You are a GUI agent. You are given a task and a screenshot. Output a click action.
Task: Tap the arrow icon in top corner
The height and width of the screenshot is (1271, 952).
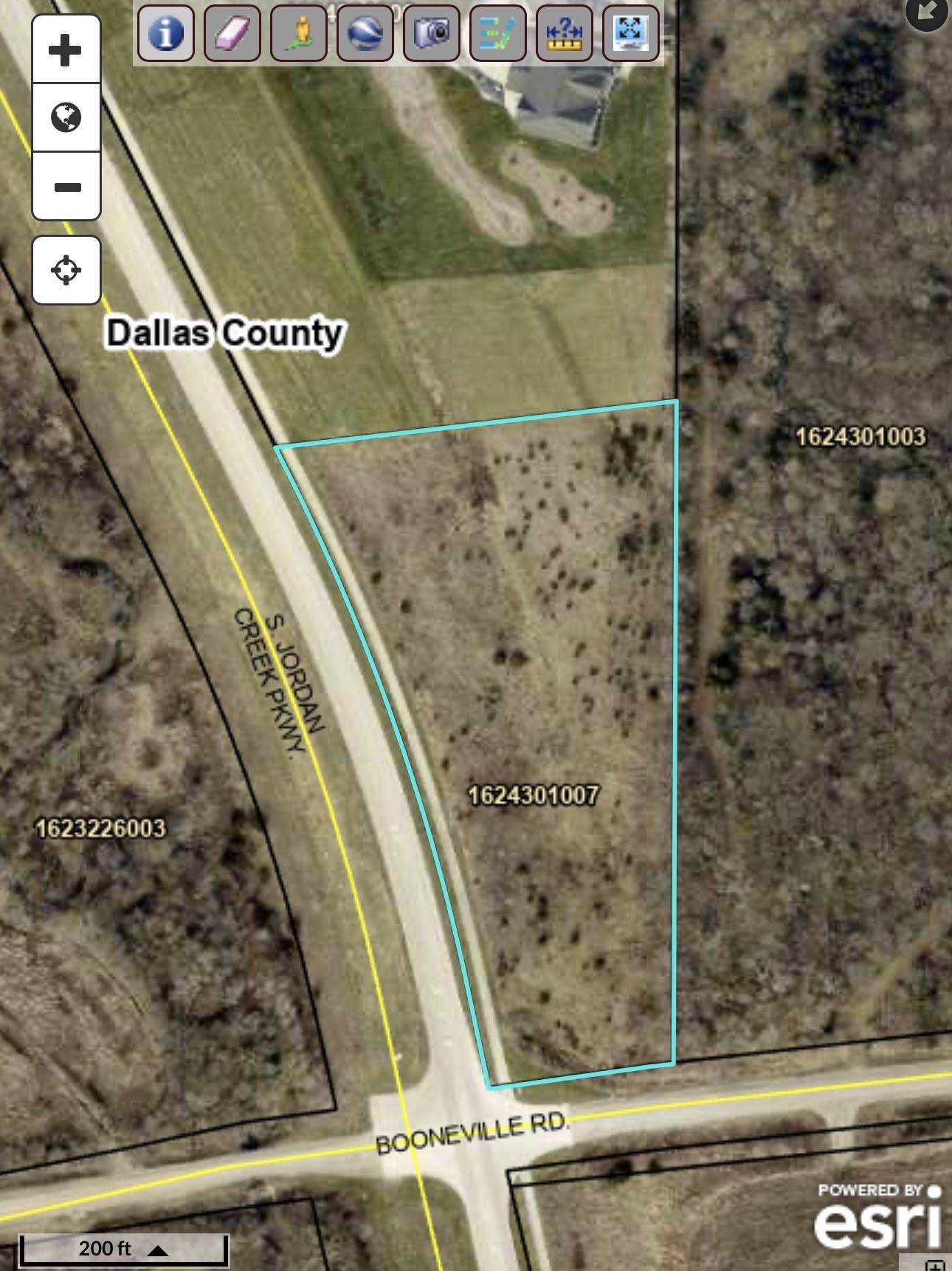pos(927,12)
